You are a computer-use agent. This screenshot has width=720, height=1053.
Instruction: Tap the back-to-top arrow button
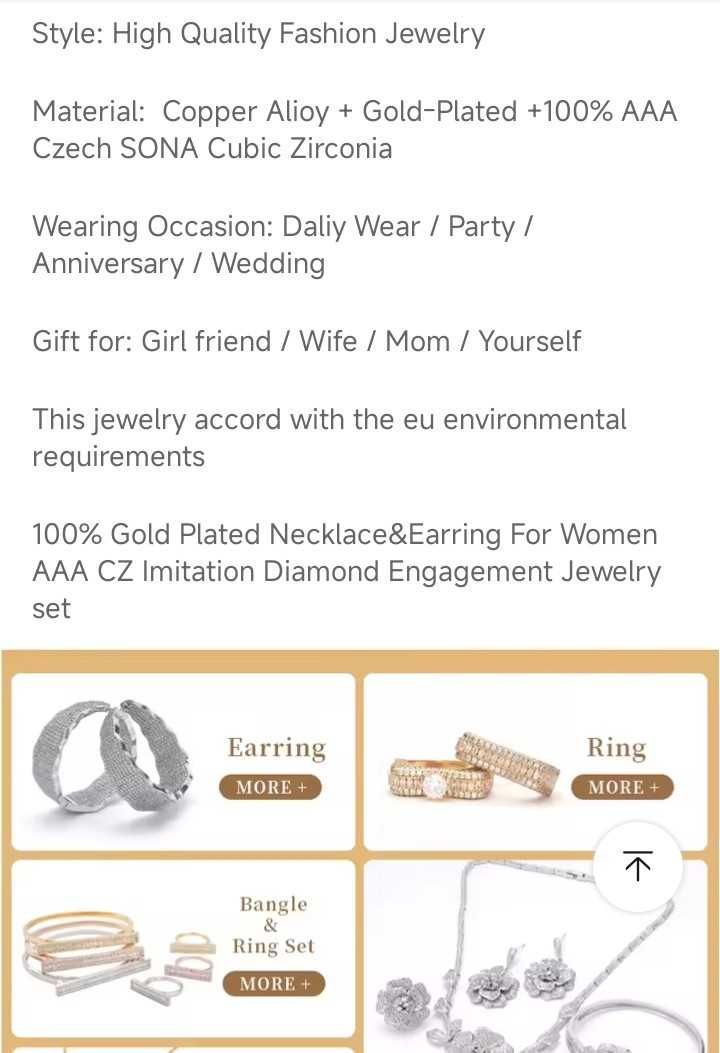[x=638, y=866]
